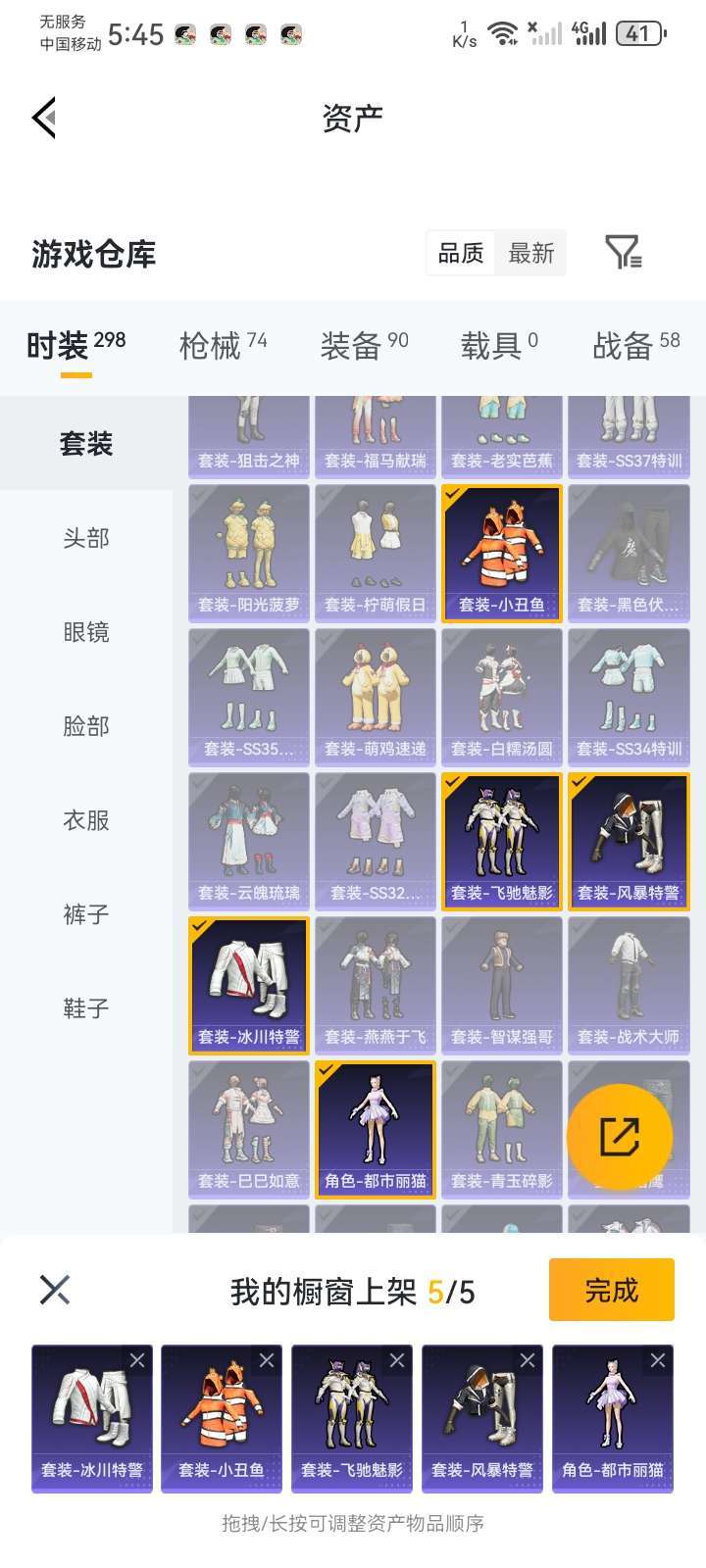Screen dimensions: 706x1568
Task: Close the 我的橱窗上架 panel with X
Action: click(x=56, y=1290)
